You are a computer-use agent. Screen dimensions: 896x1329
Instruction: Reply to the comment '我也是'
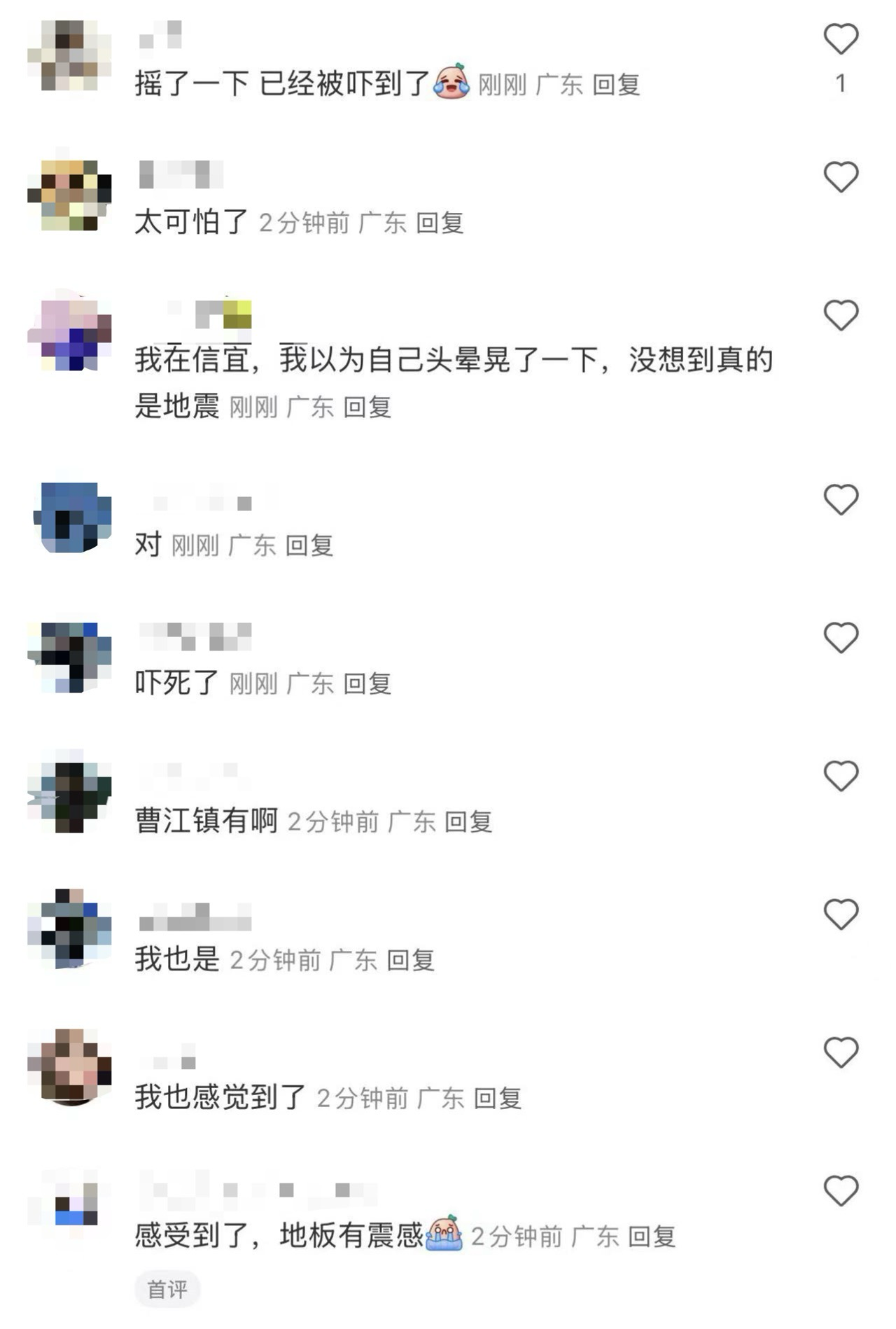click(x=410, y=961)
